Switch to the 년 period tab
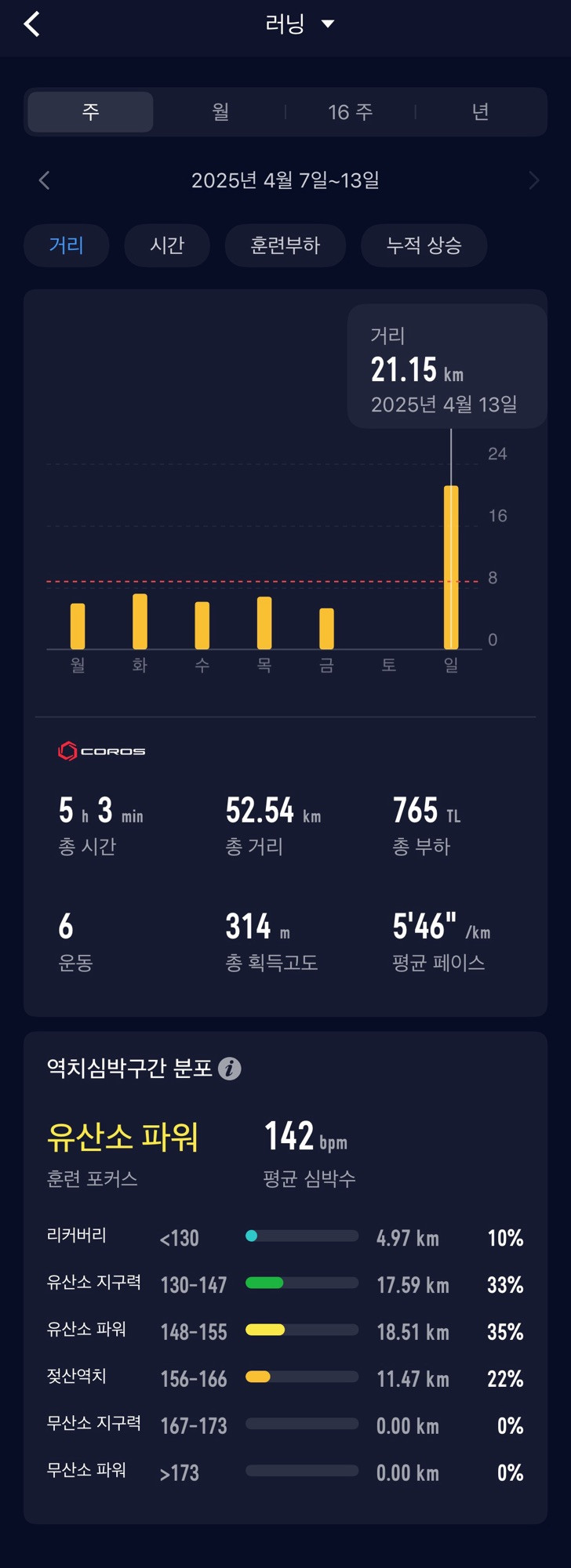This screenshot has width=571, height=1568. (x=480, y=112)
